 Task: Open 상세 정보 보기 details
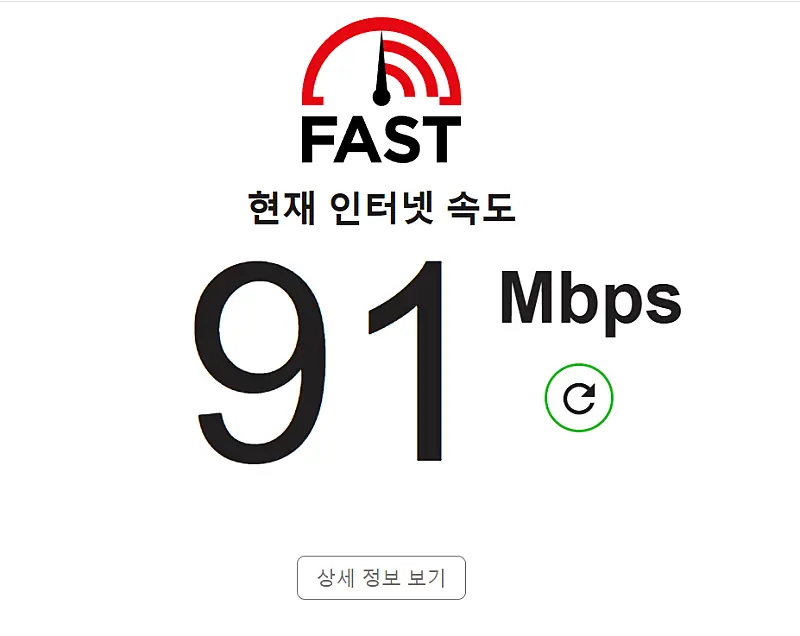(x=381, y=578)
